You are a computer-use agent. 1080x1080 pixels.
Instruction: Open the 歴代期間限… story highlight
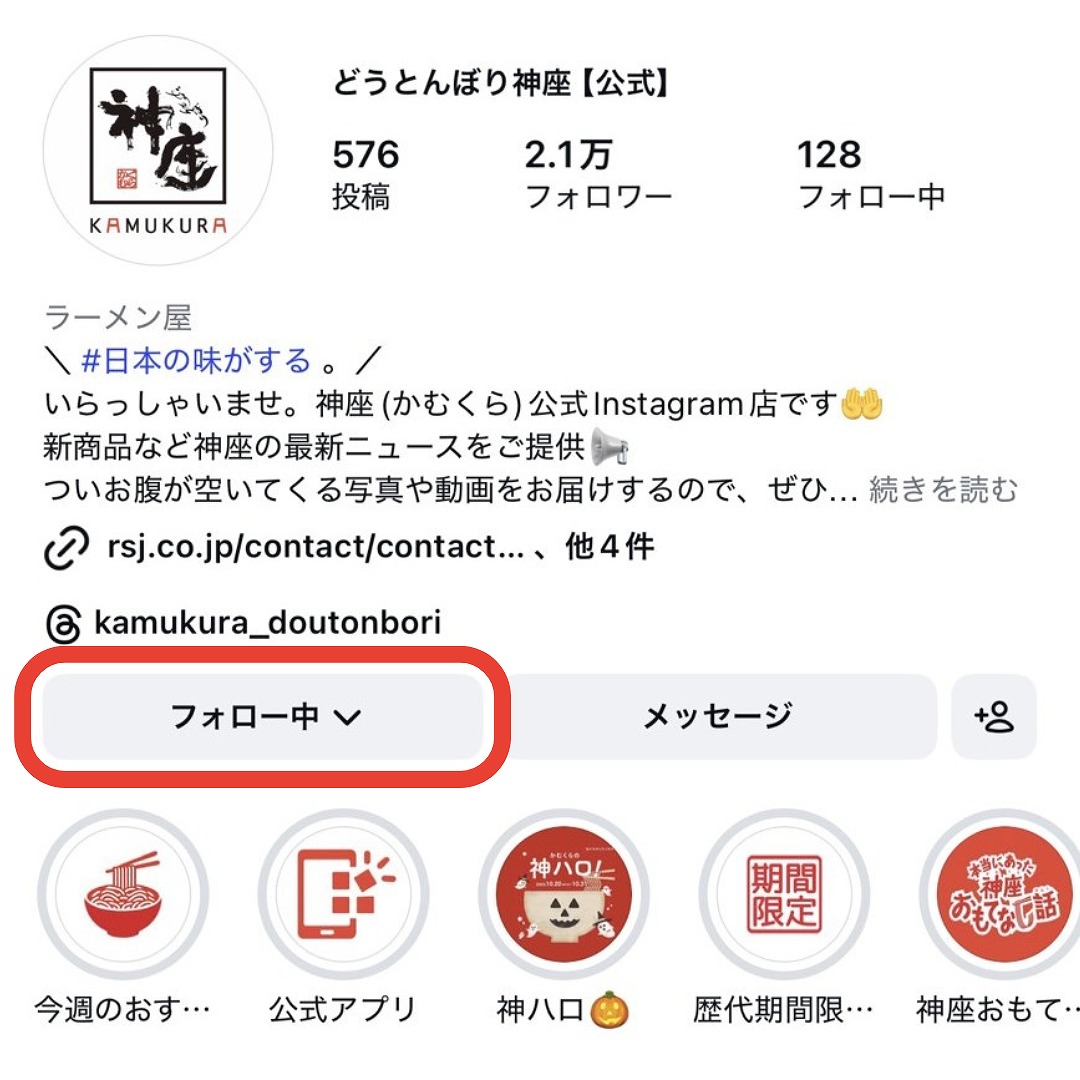[x=784, y=895]
